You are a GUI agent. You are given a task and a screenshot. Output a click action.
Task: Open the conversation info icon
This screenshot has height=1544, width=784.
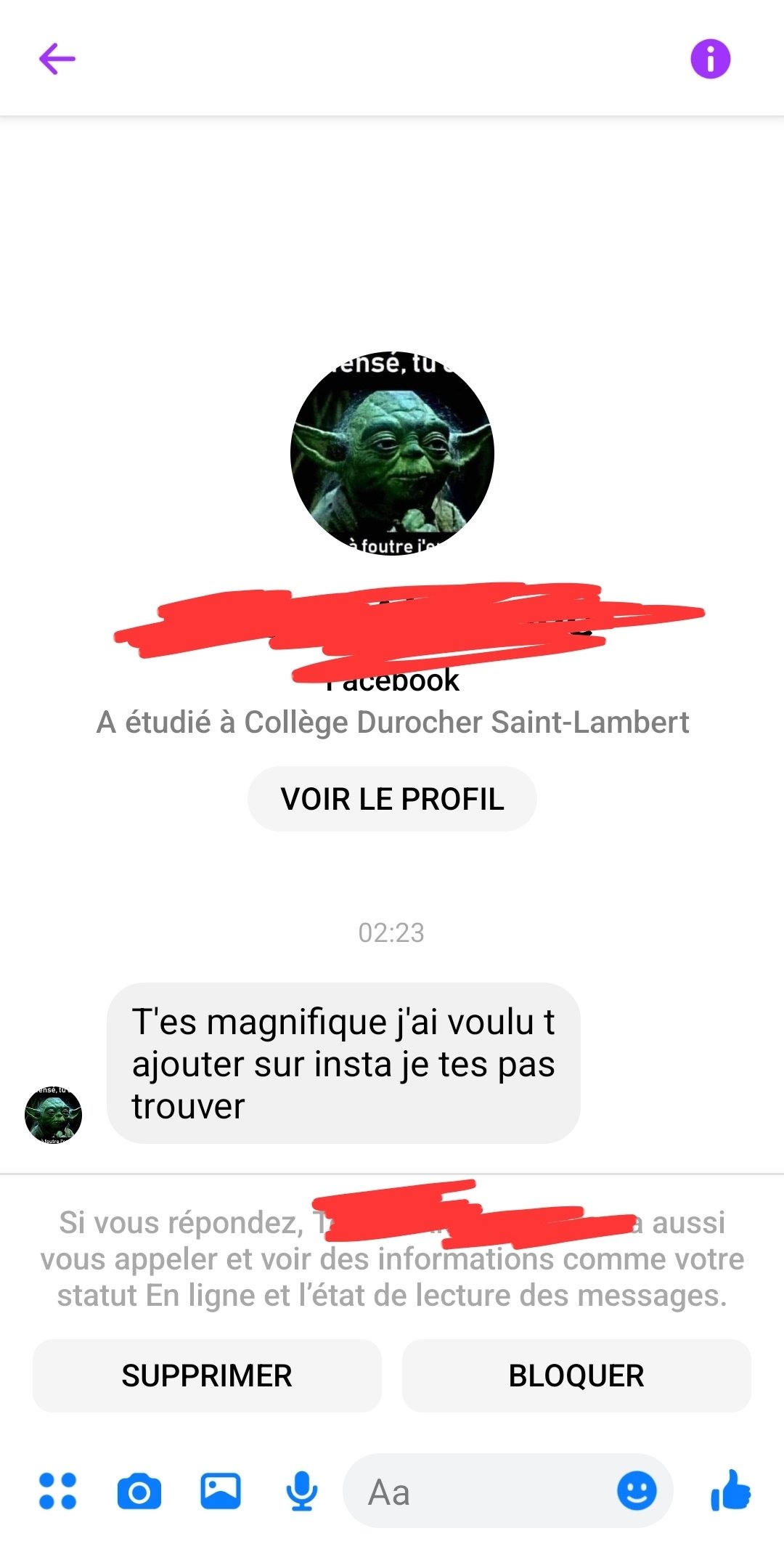[710, 59]
